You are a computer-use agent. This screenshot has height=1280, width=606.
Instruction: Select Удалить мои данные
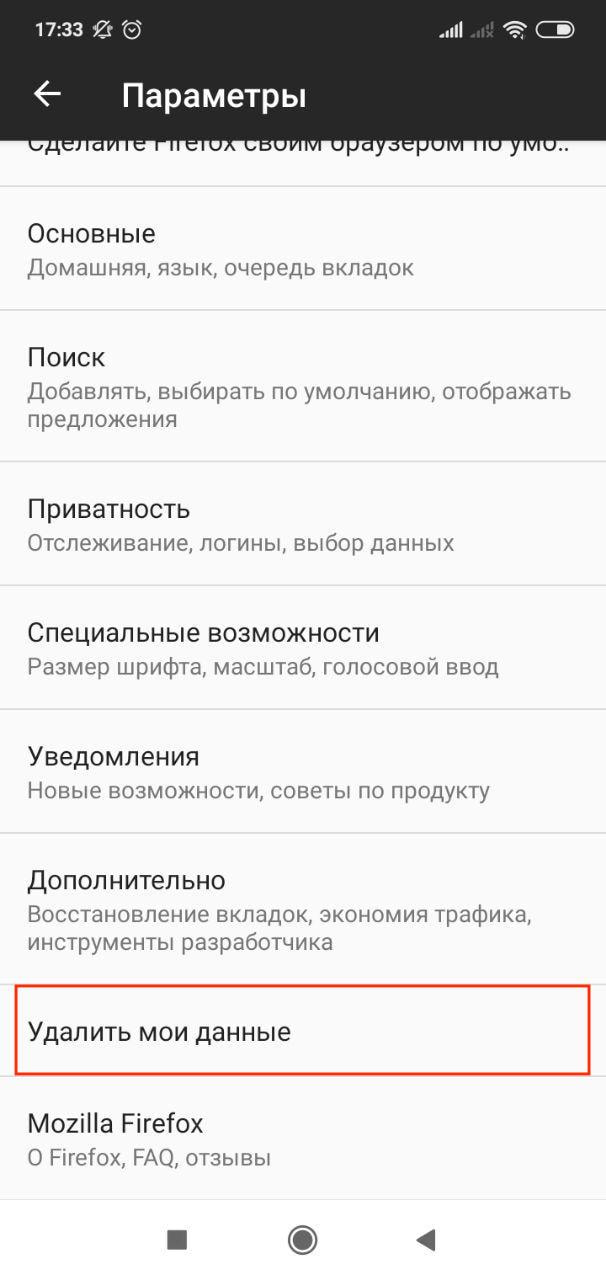pos(303,1031)
